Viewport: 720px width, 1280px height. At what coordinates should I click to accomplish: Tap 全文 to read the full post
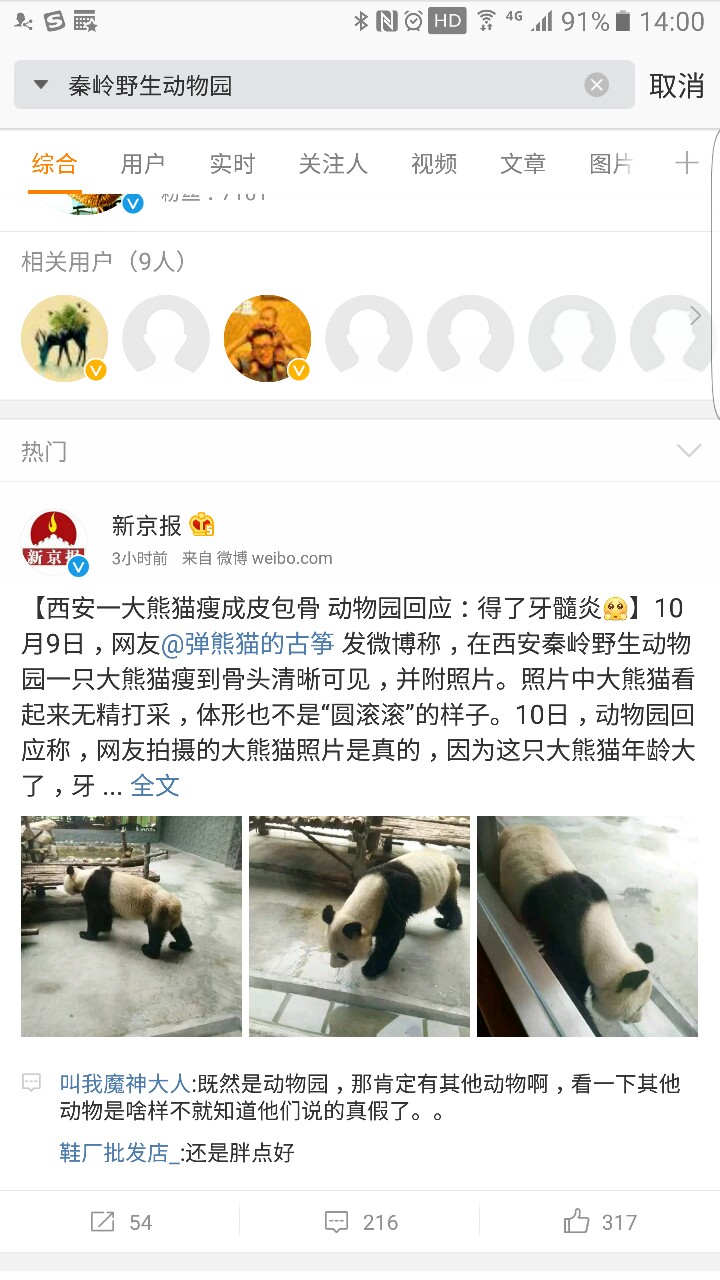(155, 786)
